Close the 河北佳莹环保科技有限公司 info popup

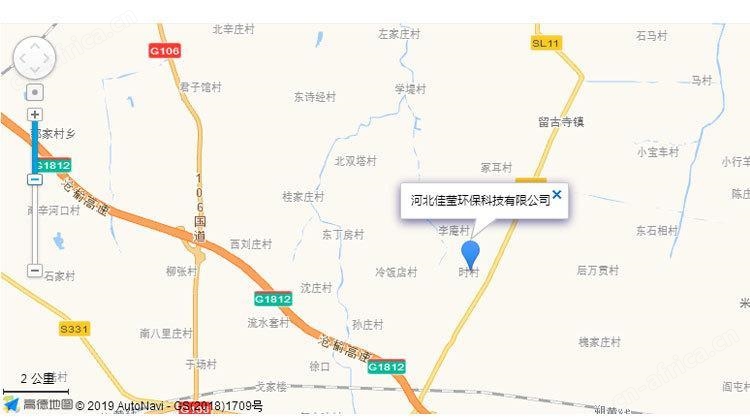pyautogui.click(x=558, y=194)
